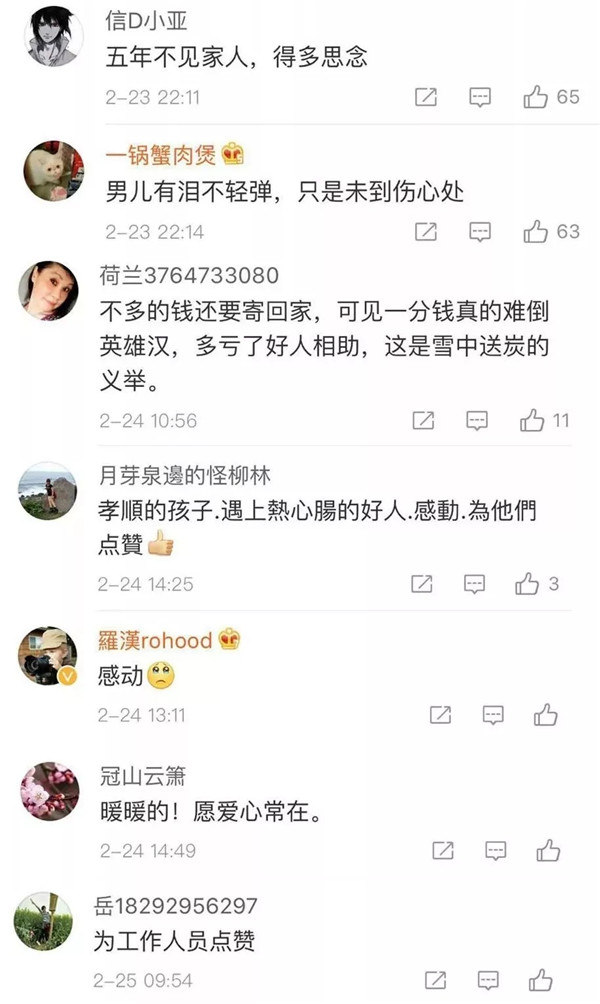This screenshot has height=1004, width=600.
Task: Repost 冠山云箫's comment
Action: pyautogui.click(x=443, y=850)
